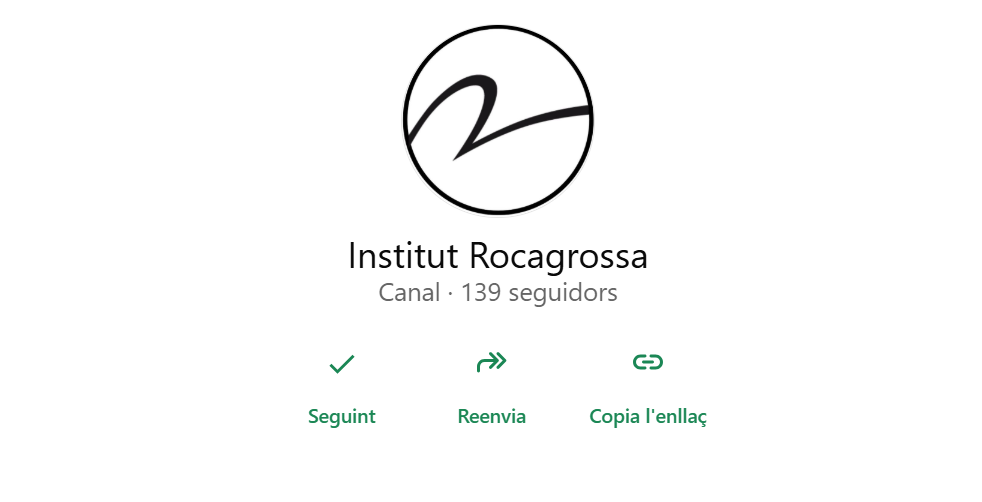982x502 pixels.
Task: Forward the channel with Reenvia
Action: pos(491,389)
